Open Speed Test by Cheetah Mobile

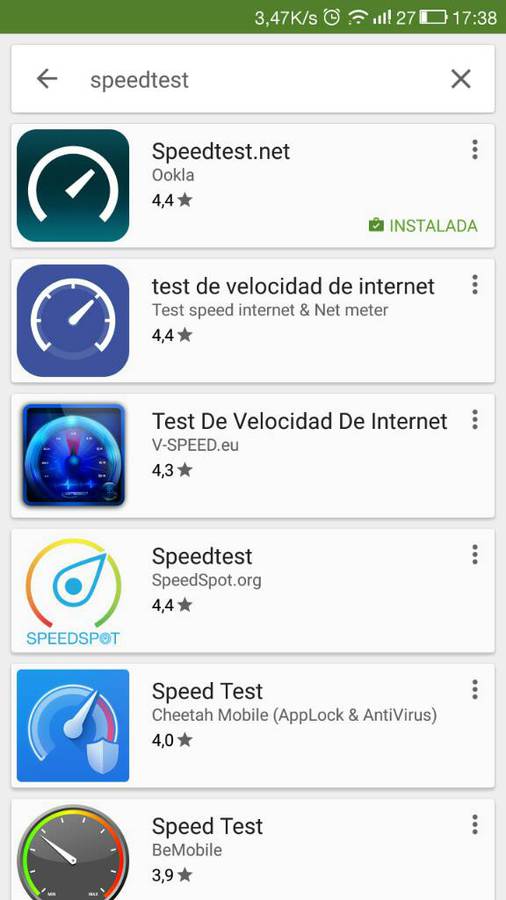click(252, 726)
